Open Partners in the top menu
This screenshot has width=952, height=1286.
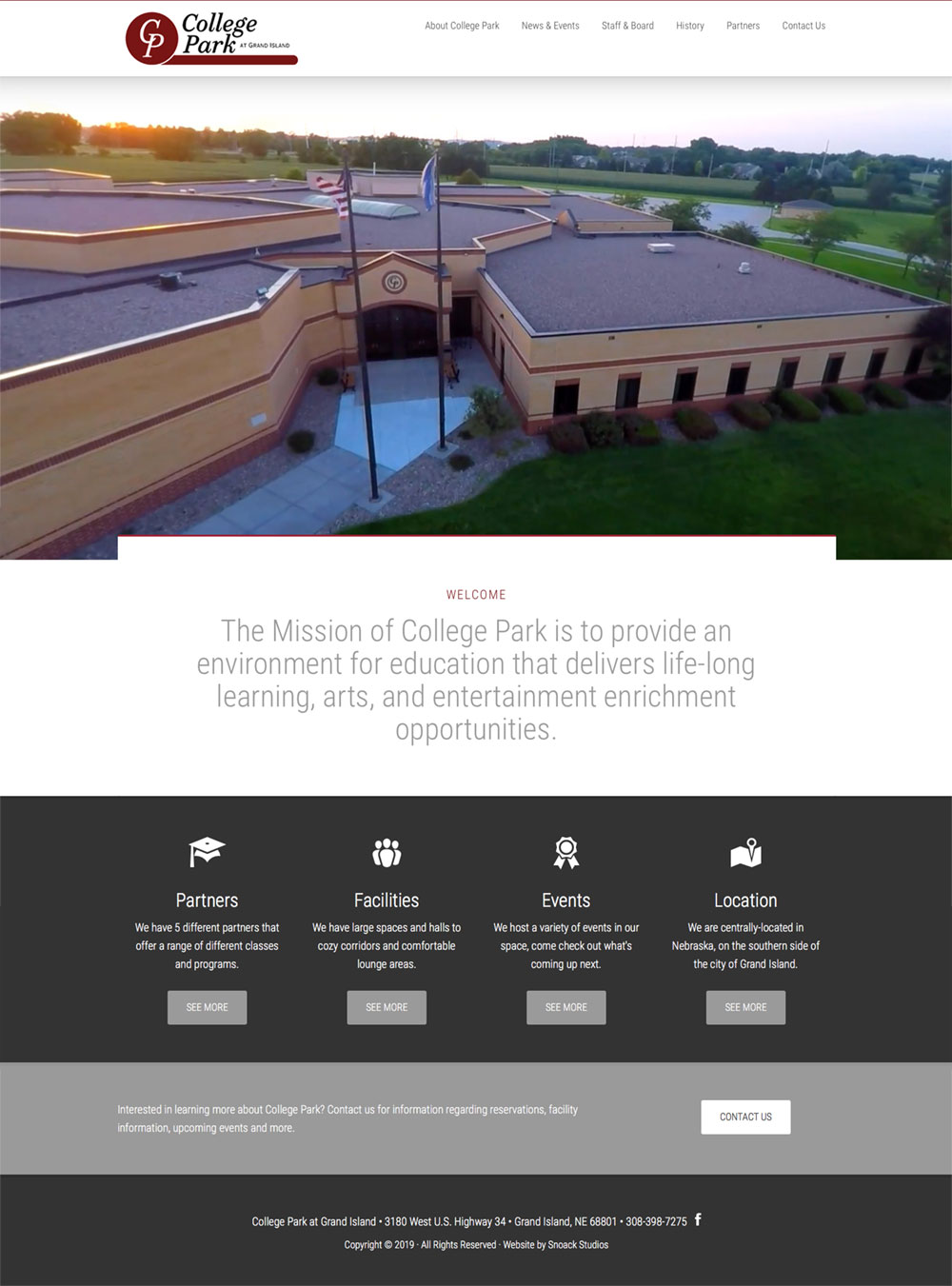point(743,26)
